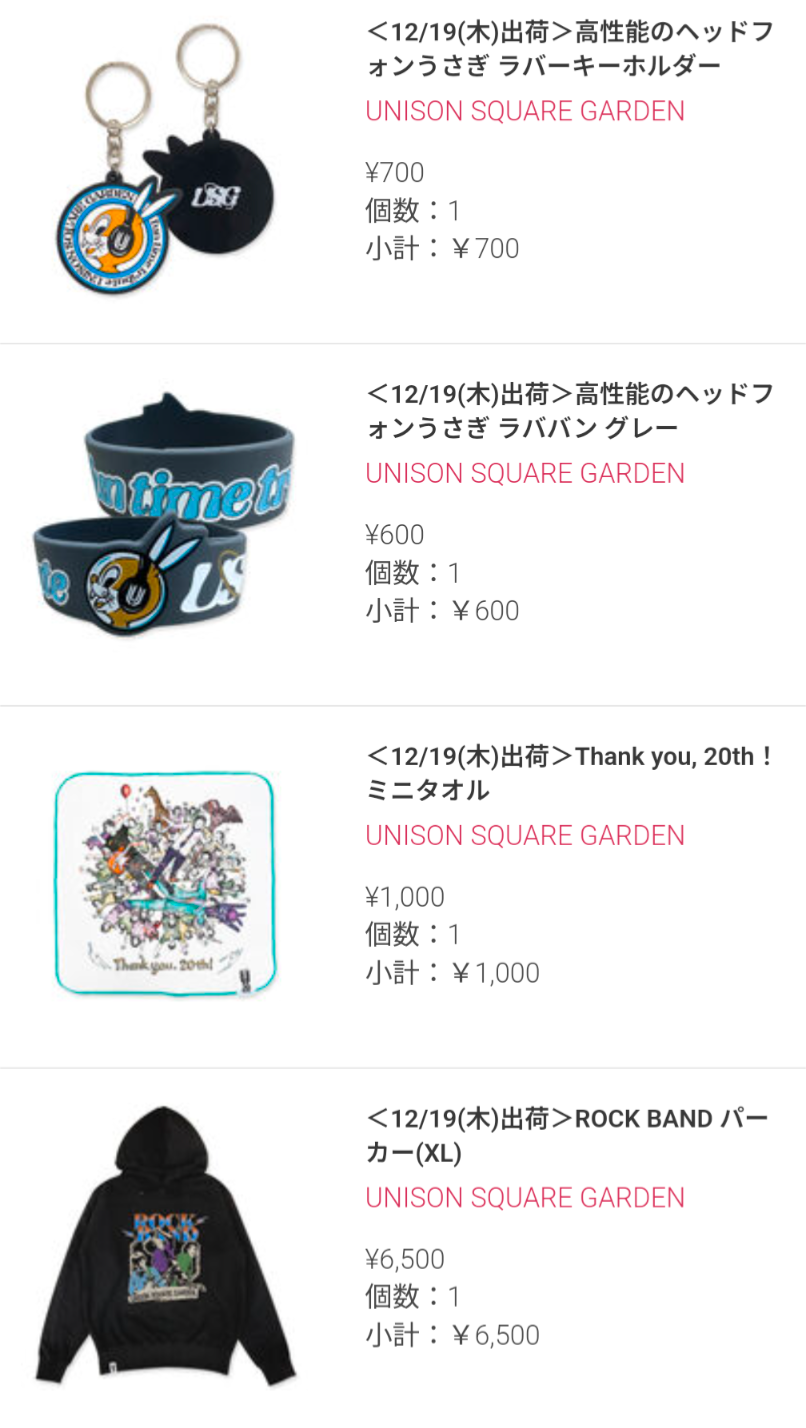Open UNISON SQUARE GARDEN link under the rubber keyholder
806x1428 pixels.
click(525, 111)
